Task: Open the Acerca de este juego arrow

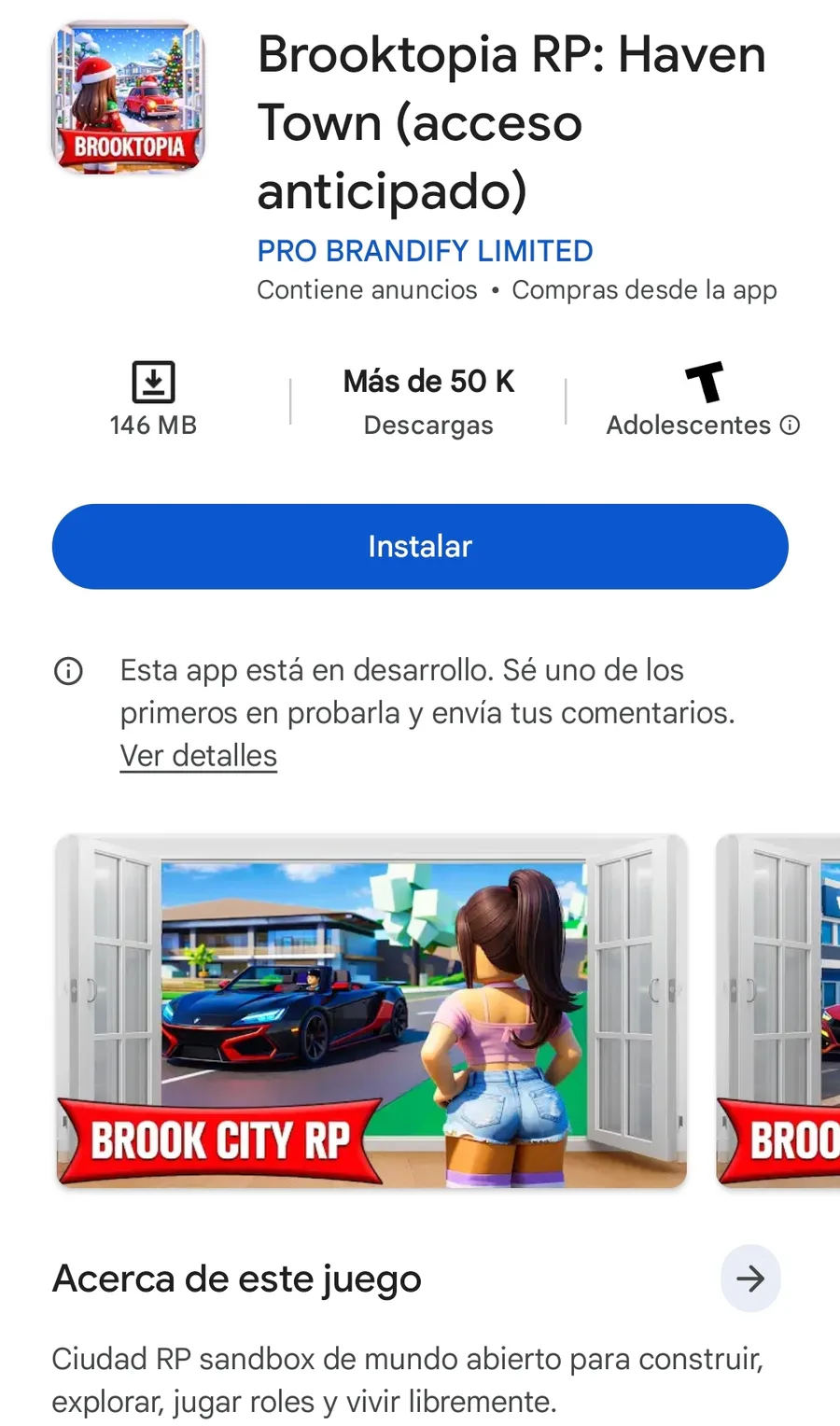Action: pyautogui.click(x=749, y=1279)
